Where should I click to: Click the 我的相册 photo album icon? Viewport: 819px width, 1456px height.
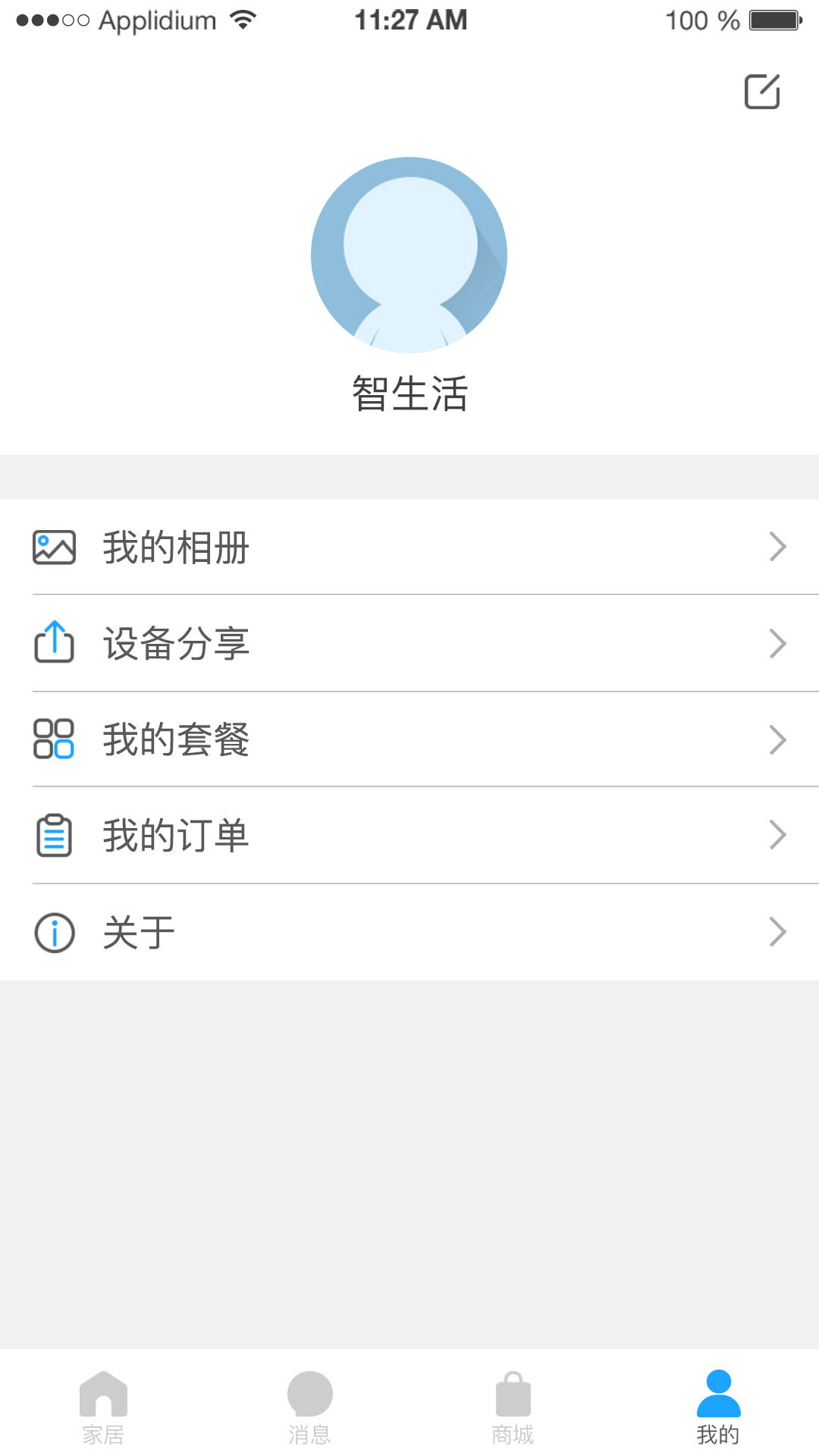pyautogui.click(x=54, y=547)
